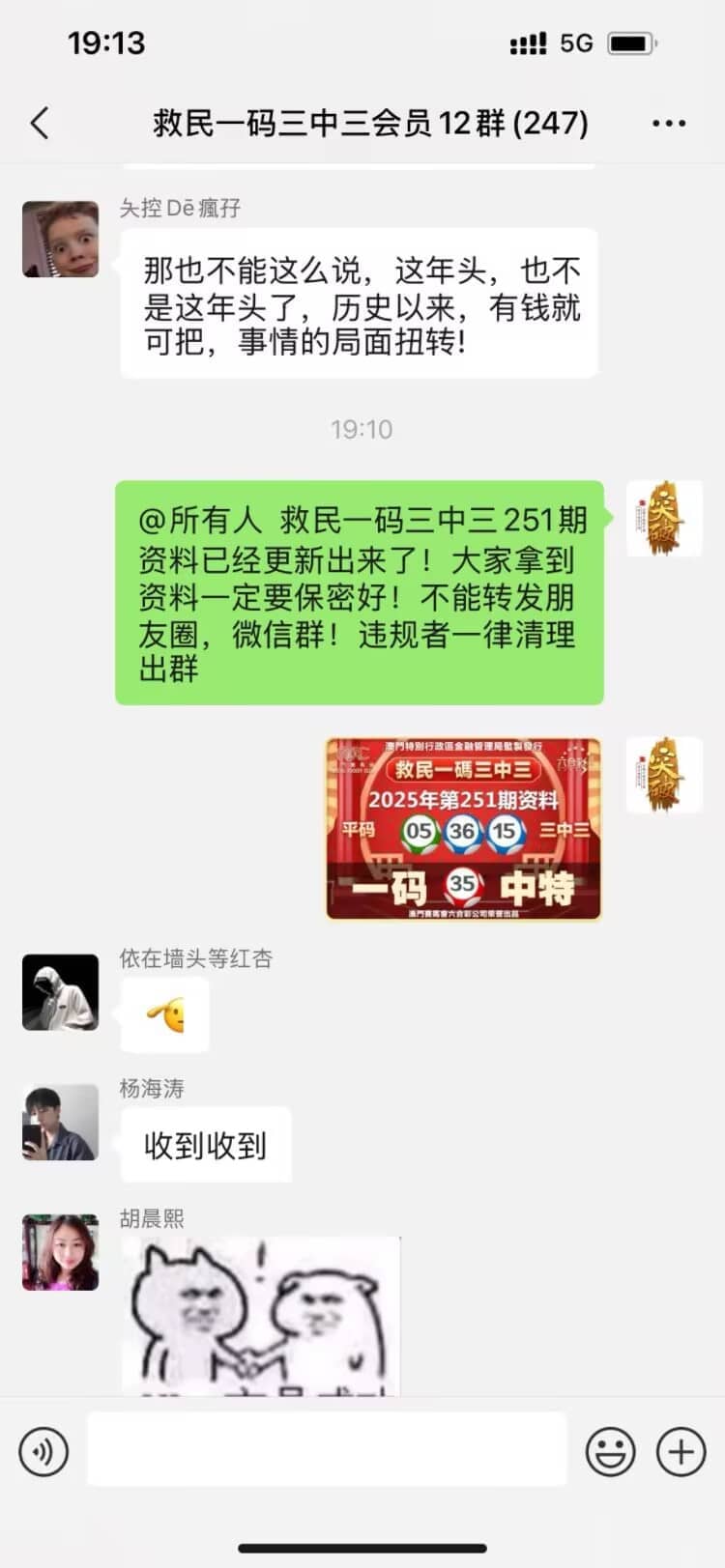Open the plus attachment menu
This screenshot has height=1568, width=725.
[681, 1450]
